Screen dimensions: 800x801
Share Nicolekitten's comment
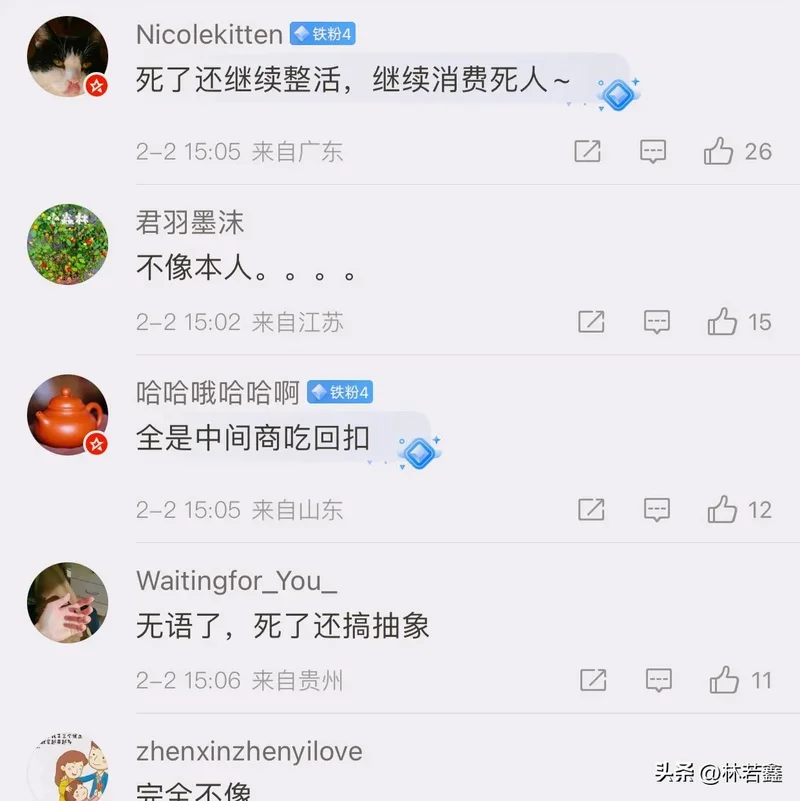click(588, 151)
